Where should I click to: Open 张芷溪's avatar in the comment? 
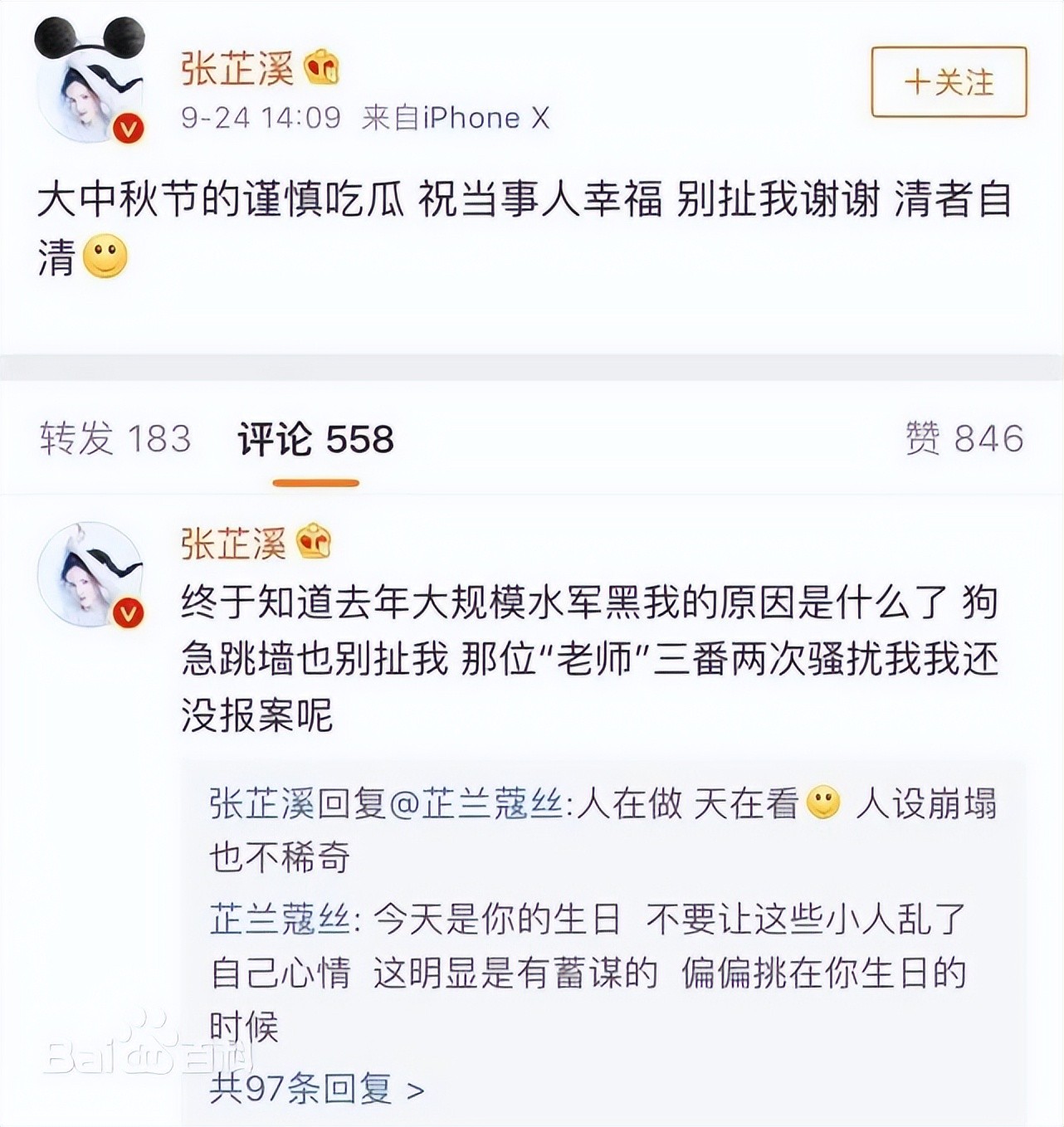[90, 575]
